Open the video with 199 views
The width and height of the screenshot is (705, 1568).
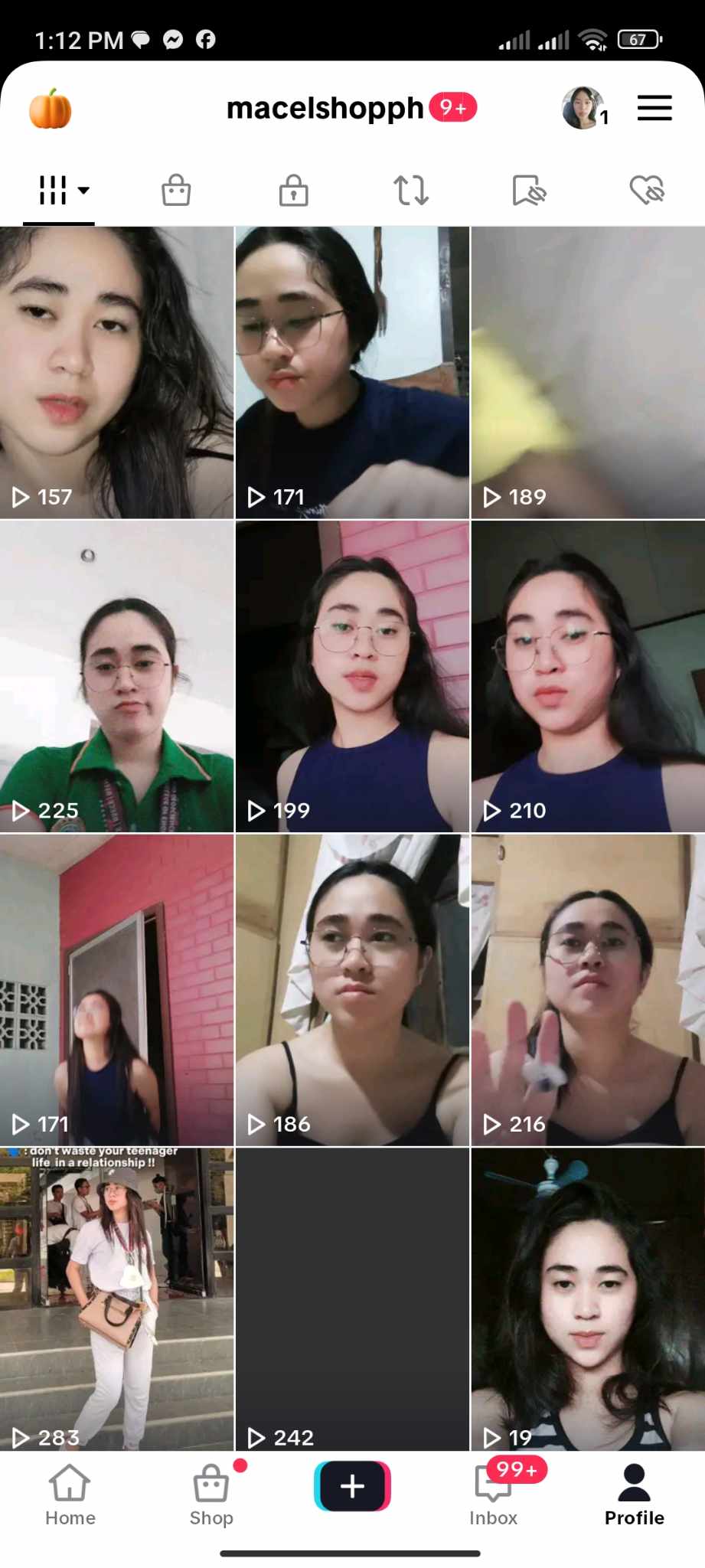coord(352,677)
